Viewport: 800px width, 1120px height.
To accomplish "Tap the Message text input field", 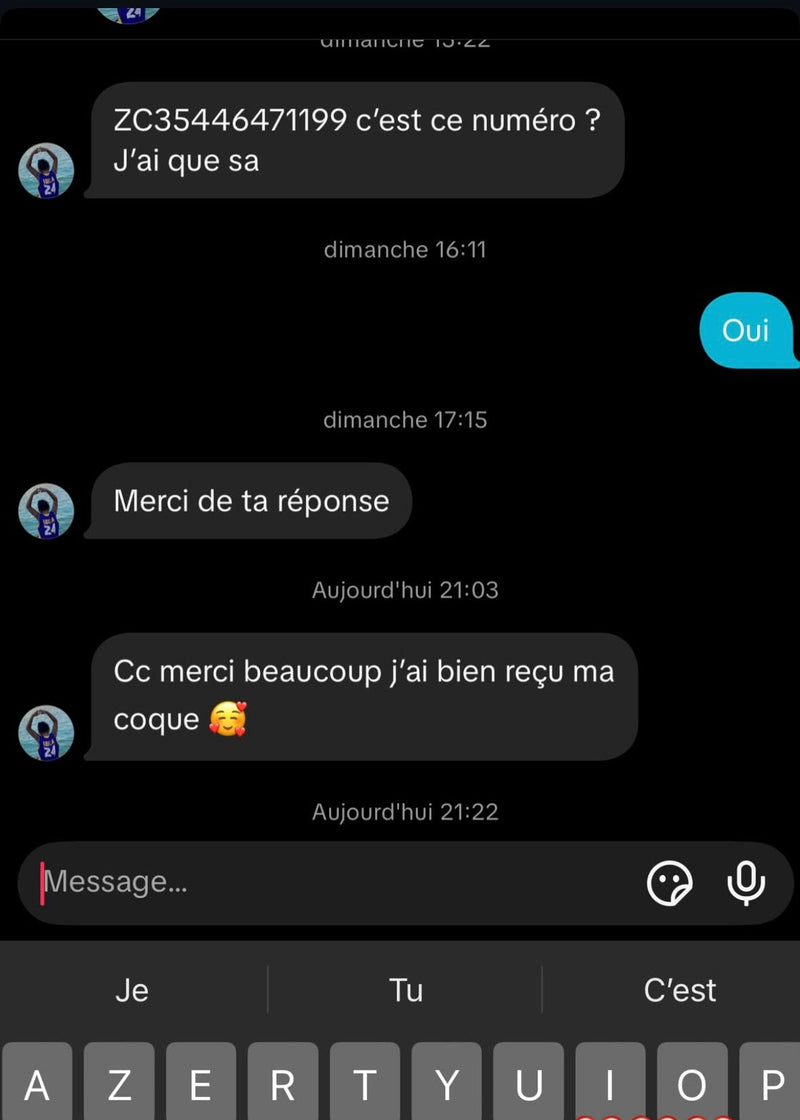I will point(300,883).
